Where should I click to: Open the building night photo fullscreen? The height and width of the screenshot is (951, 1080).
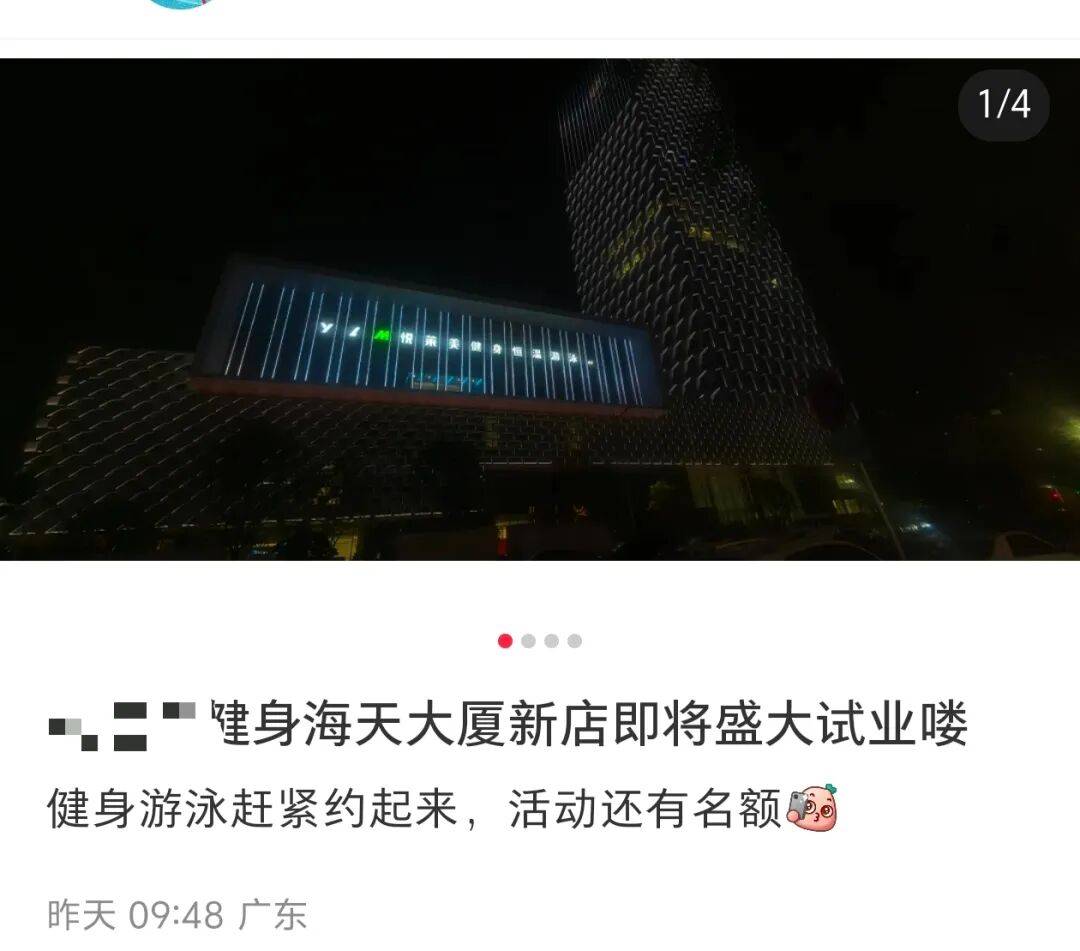point(540,310)
